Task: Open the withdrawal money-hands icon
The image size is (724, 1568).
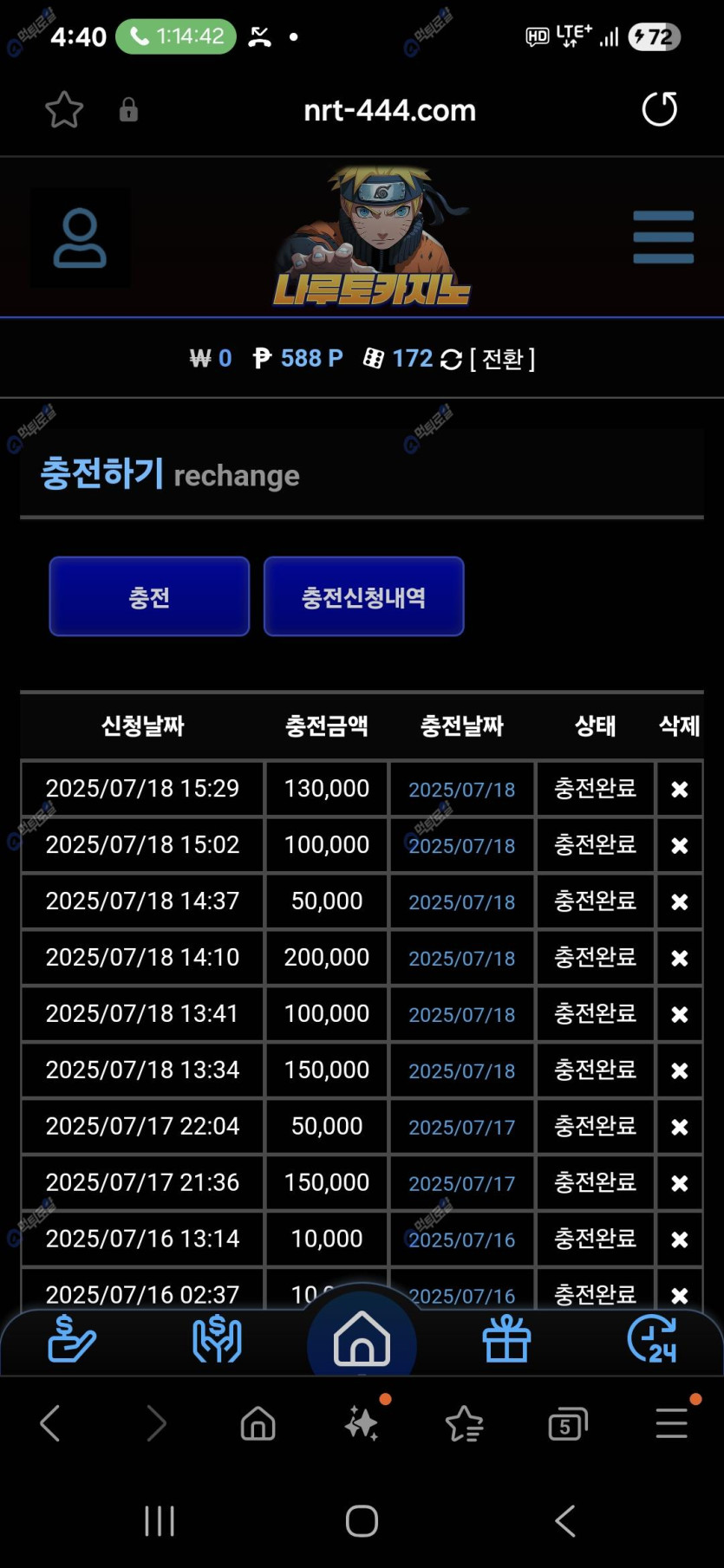Action: 217,1339
